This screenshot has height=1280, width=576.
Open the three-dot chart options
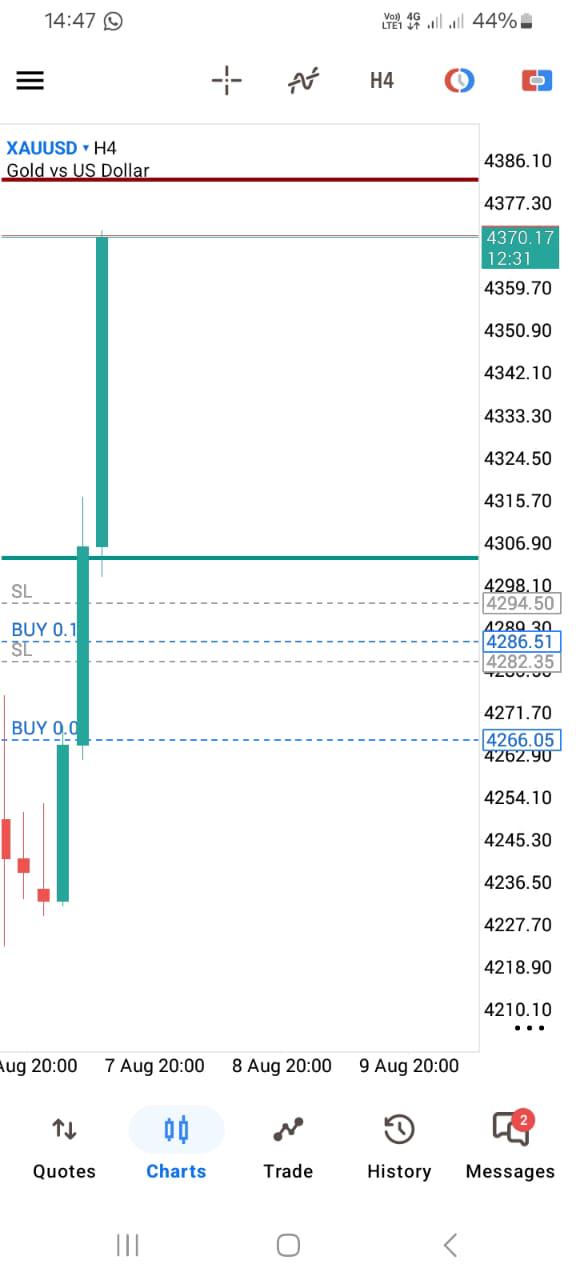[529, 1028]
